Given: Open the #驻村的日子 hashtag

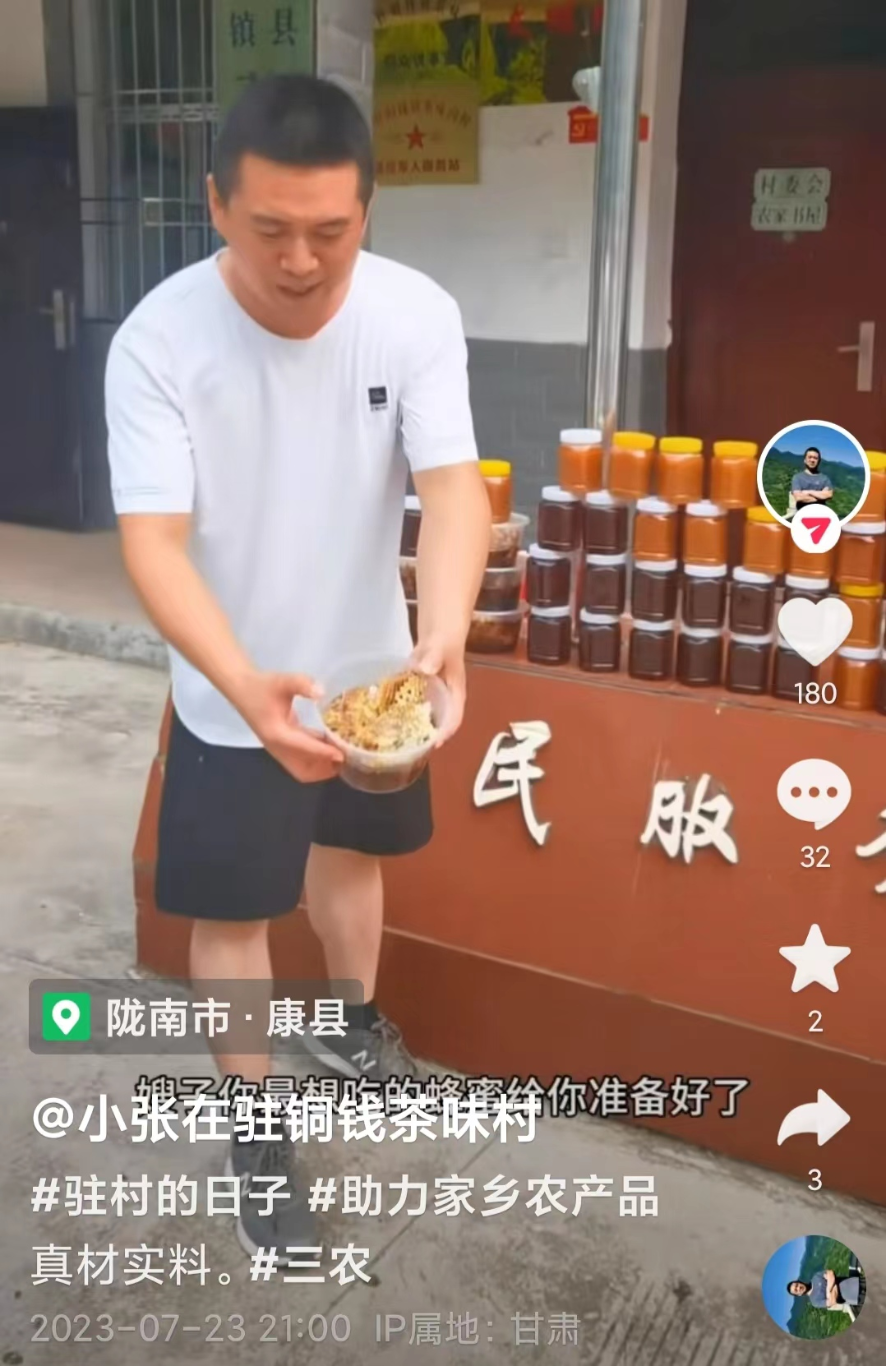Looking at the screenshot, I should coord(161,1196).
